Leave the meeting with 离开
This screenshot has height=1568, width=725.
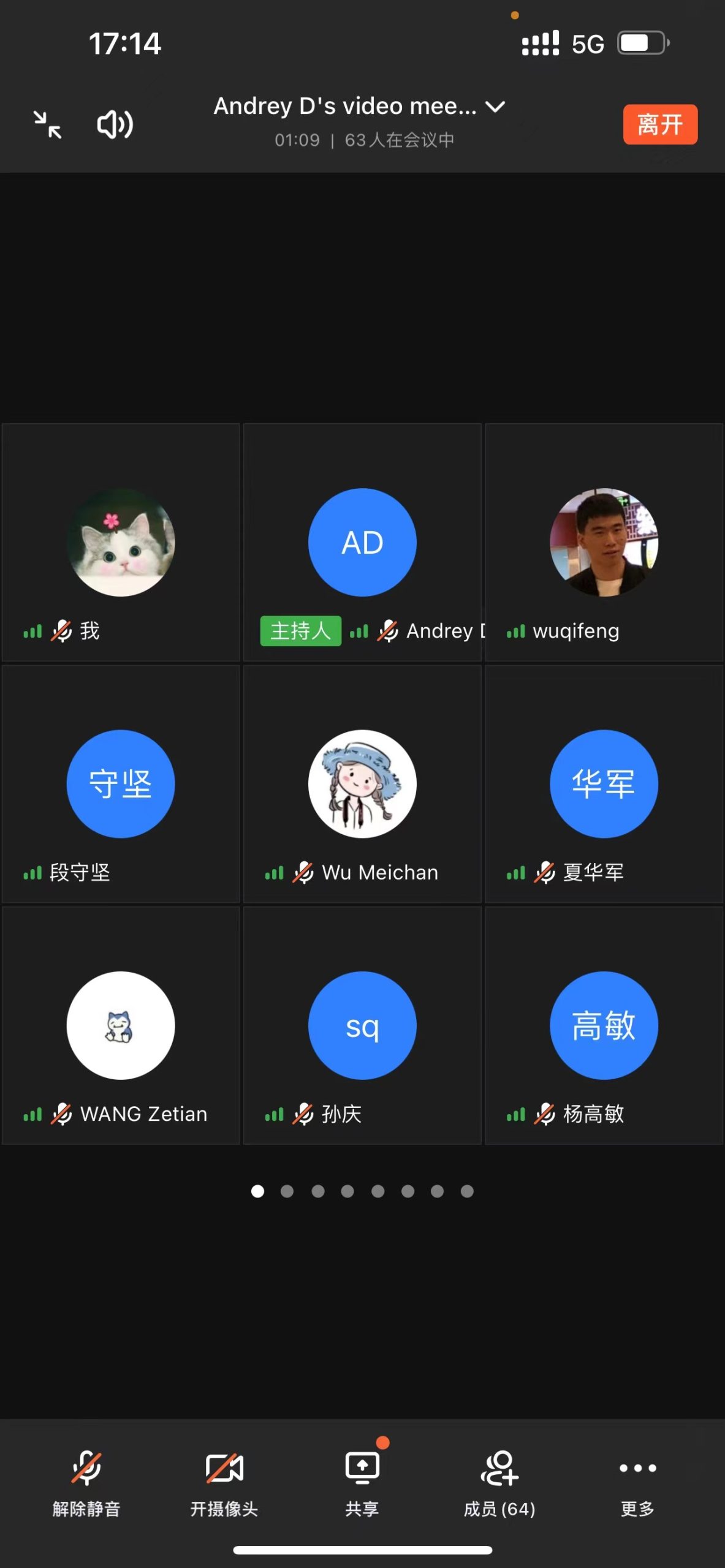659,124
